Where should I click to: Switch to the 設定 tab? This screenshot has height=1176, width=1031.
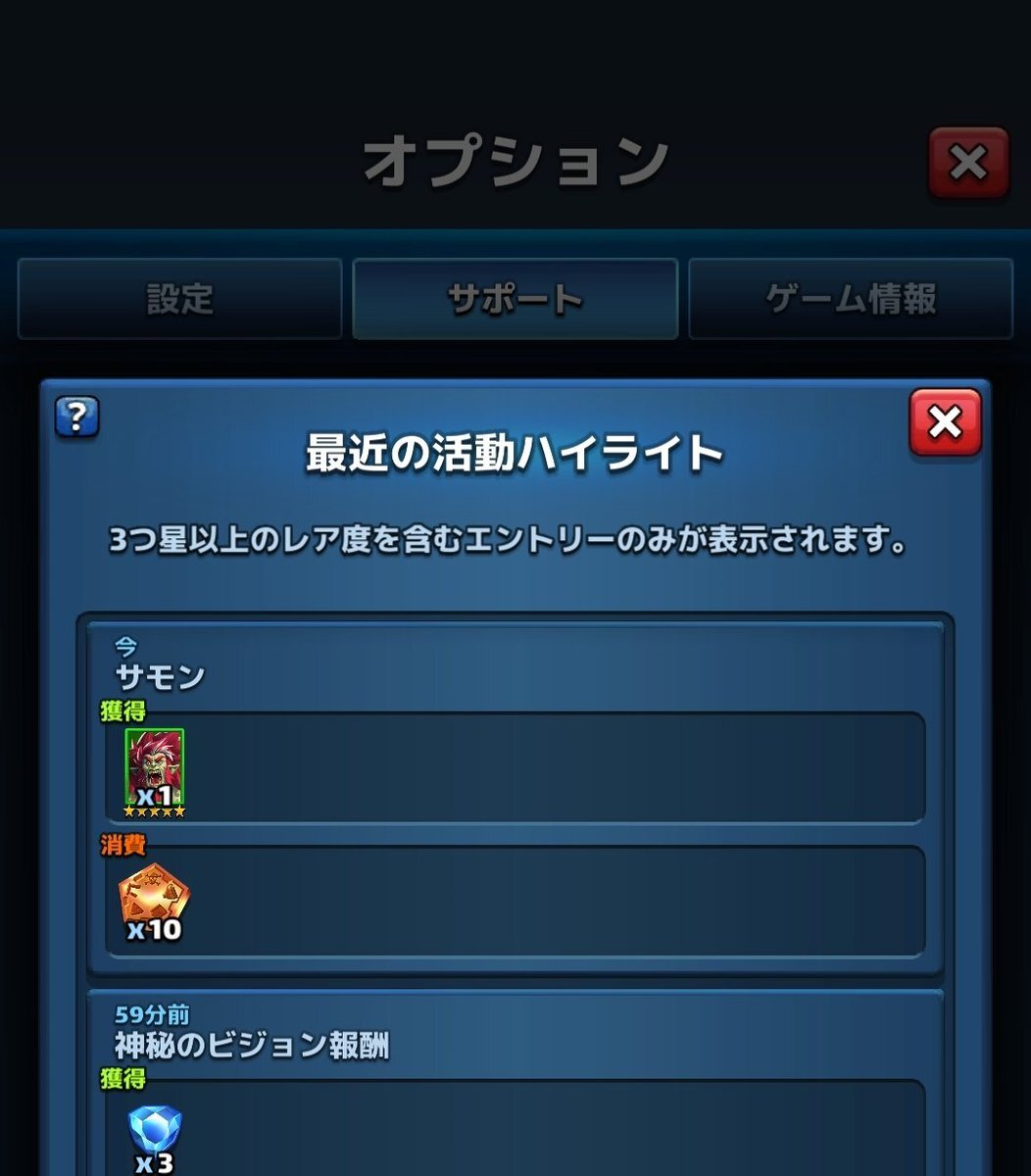click(x=179, y=299)
